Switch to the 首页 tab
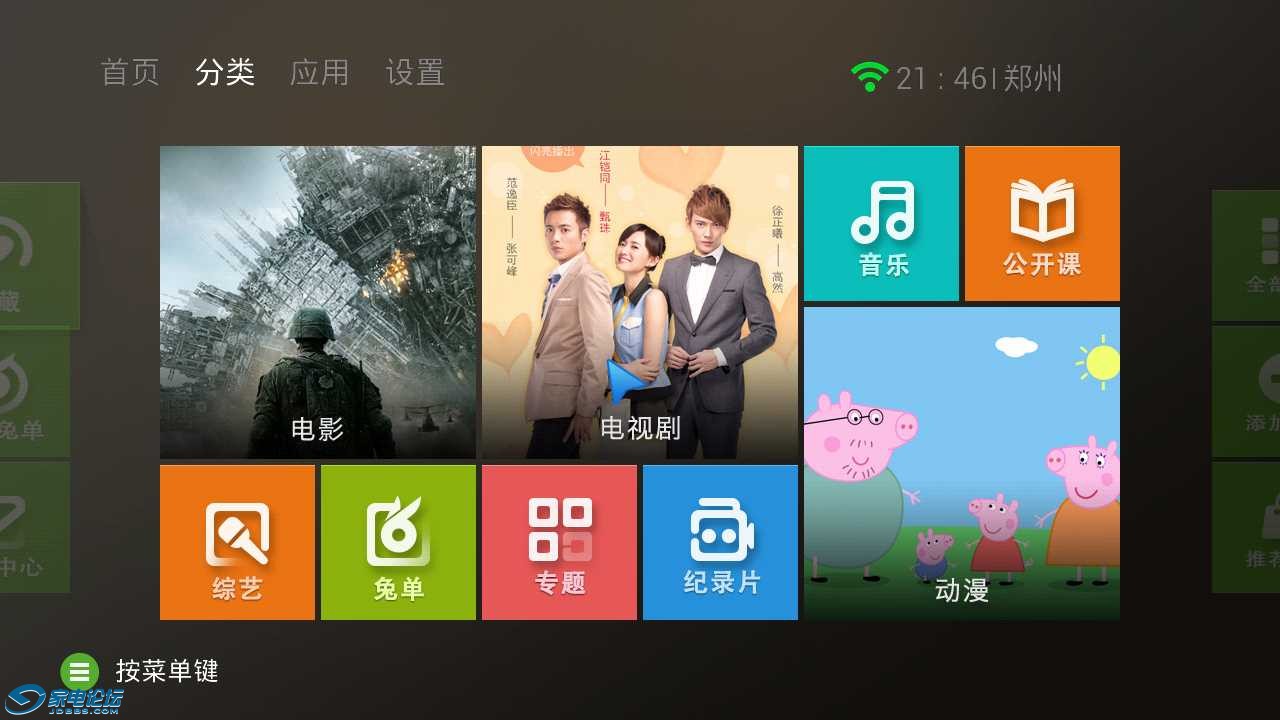 pos(130,73)
